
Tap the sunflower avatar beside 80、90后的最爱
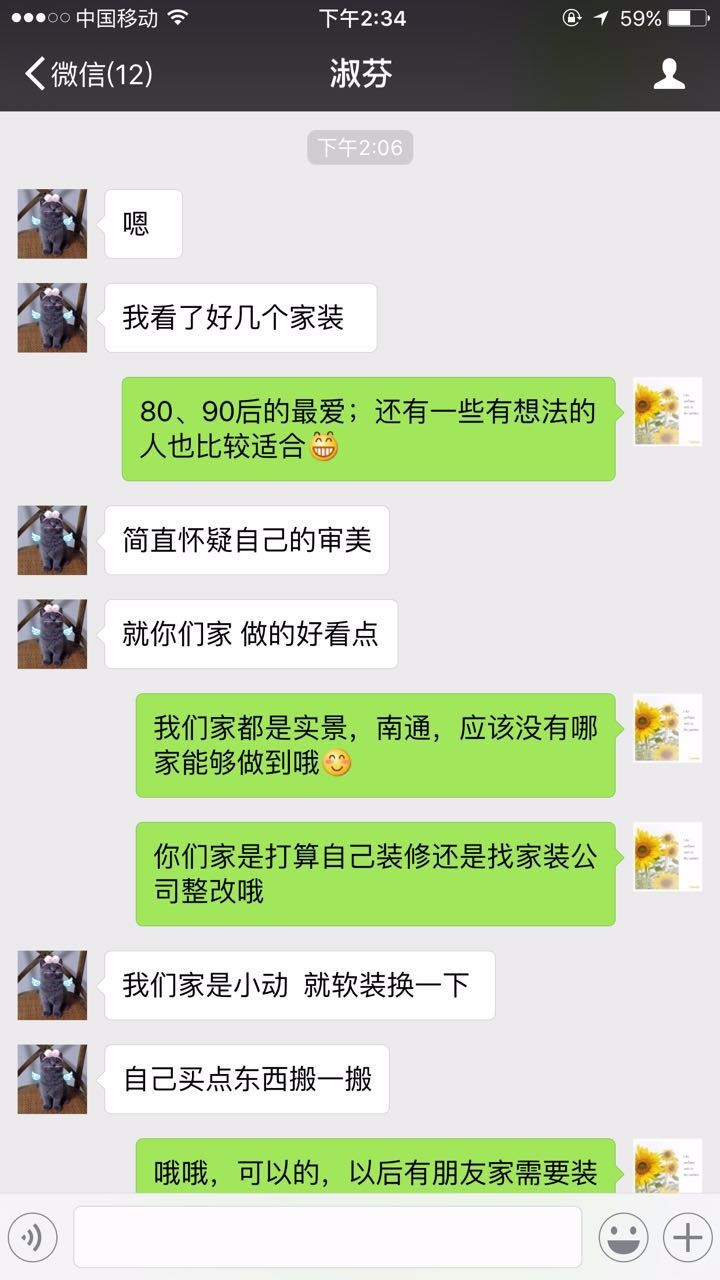[668, 412]
